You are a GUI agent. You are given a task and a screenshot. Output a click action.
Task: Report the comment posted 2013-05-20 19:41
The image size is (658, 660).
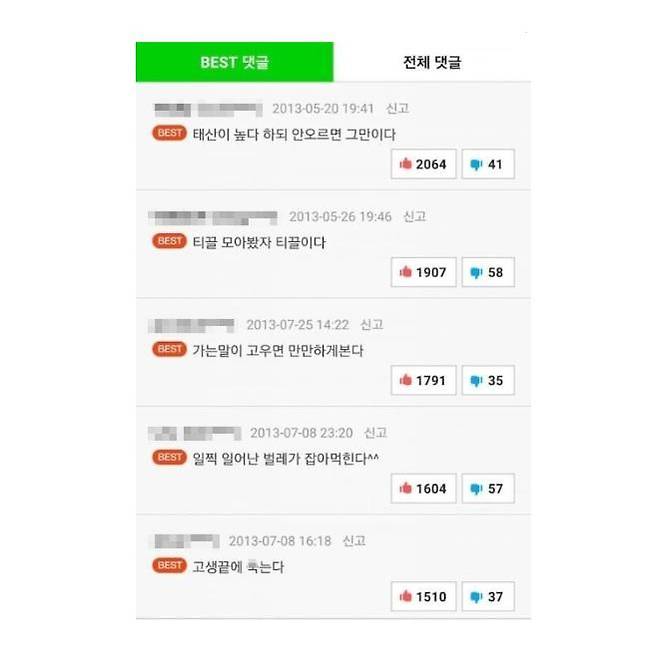pyautogui.click(x=397, y=108)
